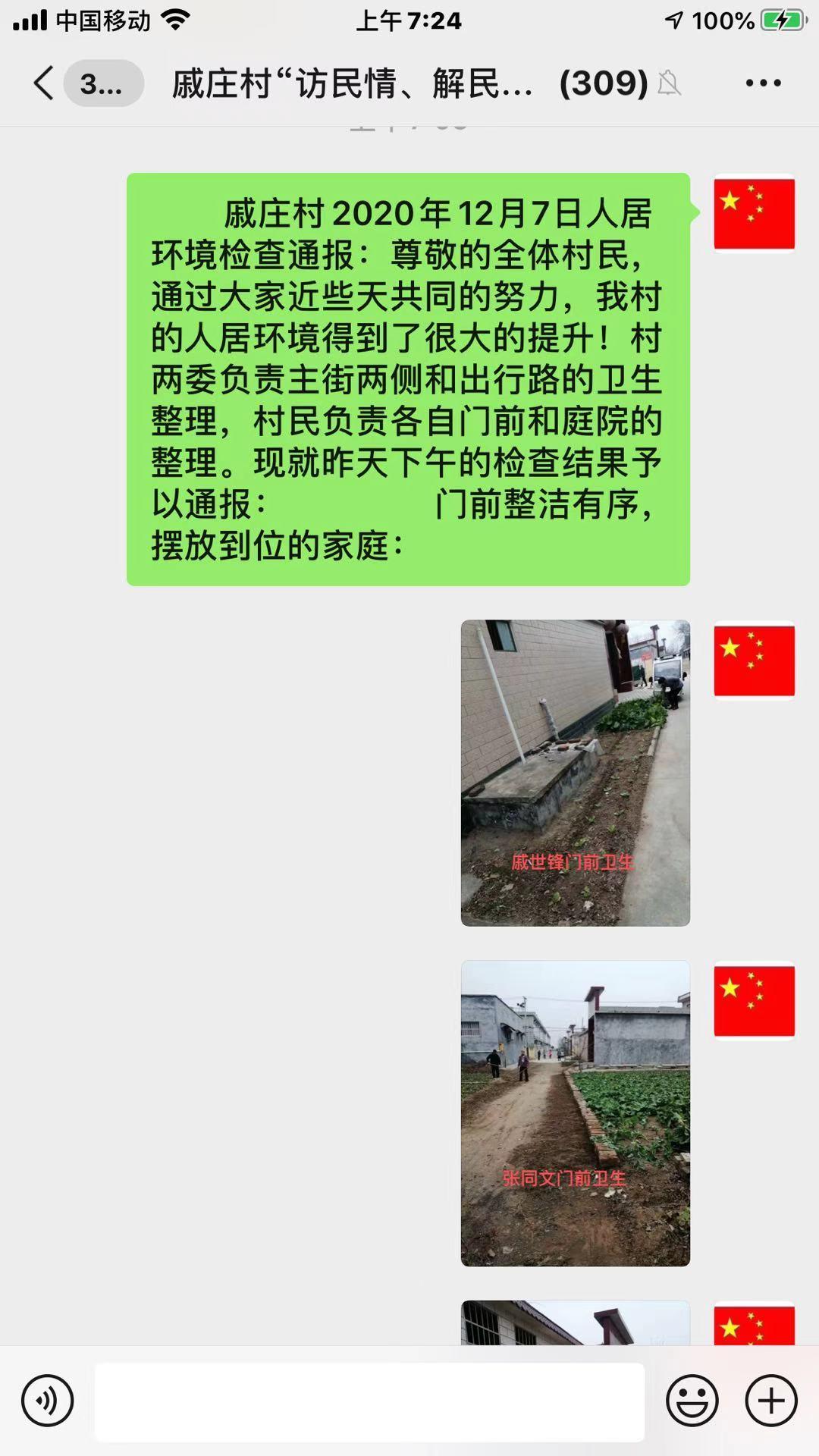The image size is (819, 1456).
Task: Open the emoji picker
Action: pos(692,1401)
